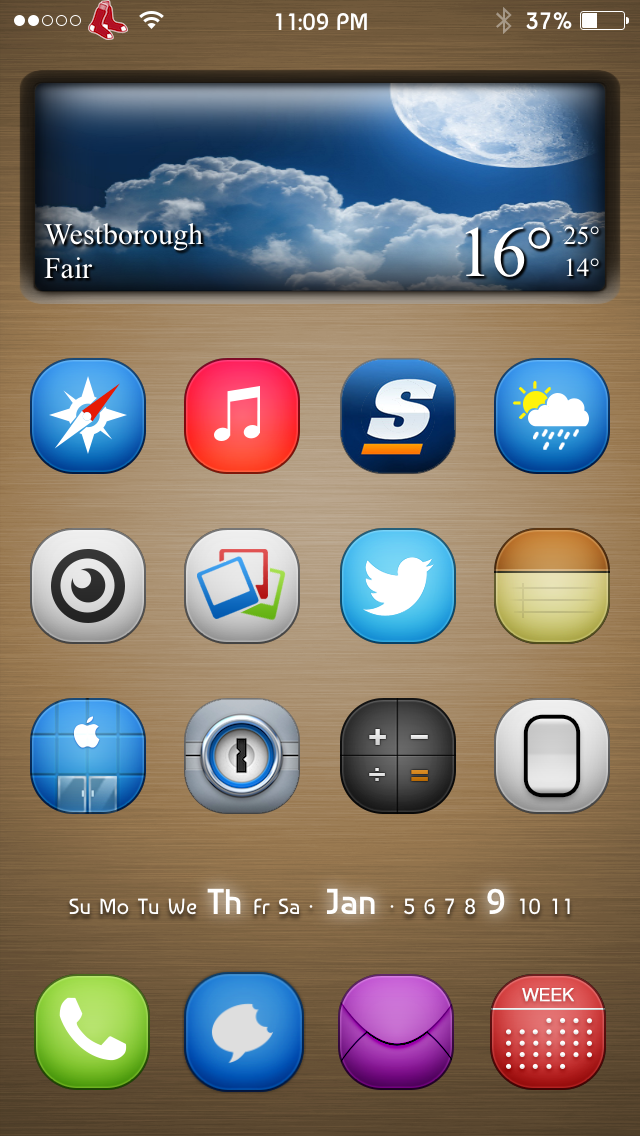640x1136 pixels.
Task: Open the Photos app
Action: 242,585
